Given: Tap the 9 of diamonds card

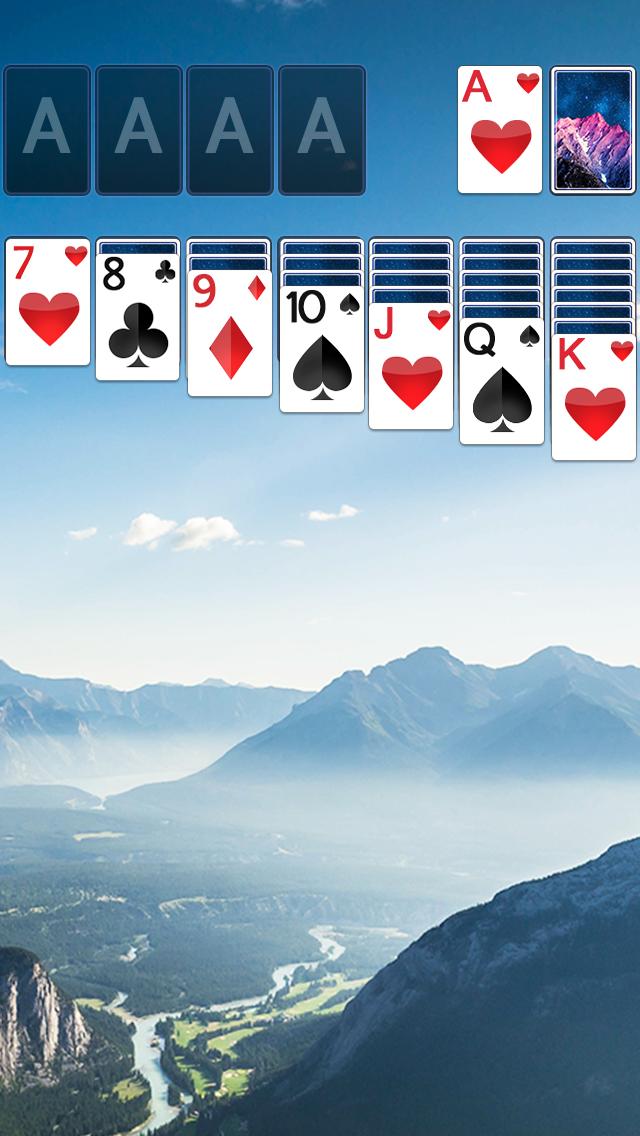Looking at the screenshot, I should coord(230,334).
